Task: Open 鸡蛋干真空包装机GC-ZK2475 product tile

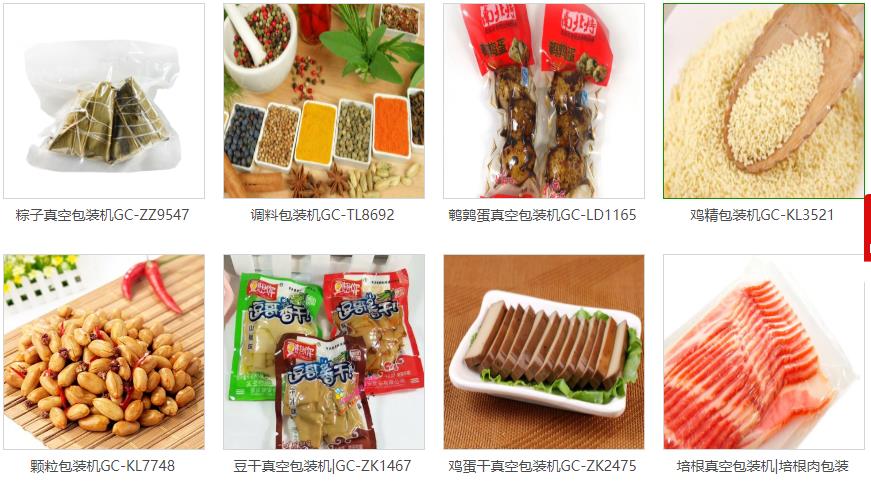Action: click(543, 352)
